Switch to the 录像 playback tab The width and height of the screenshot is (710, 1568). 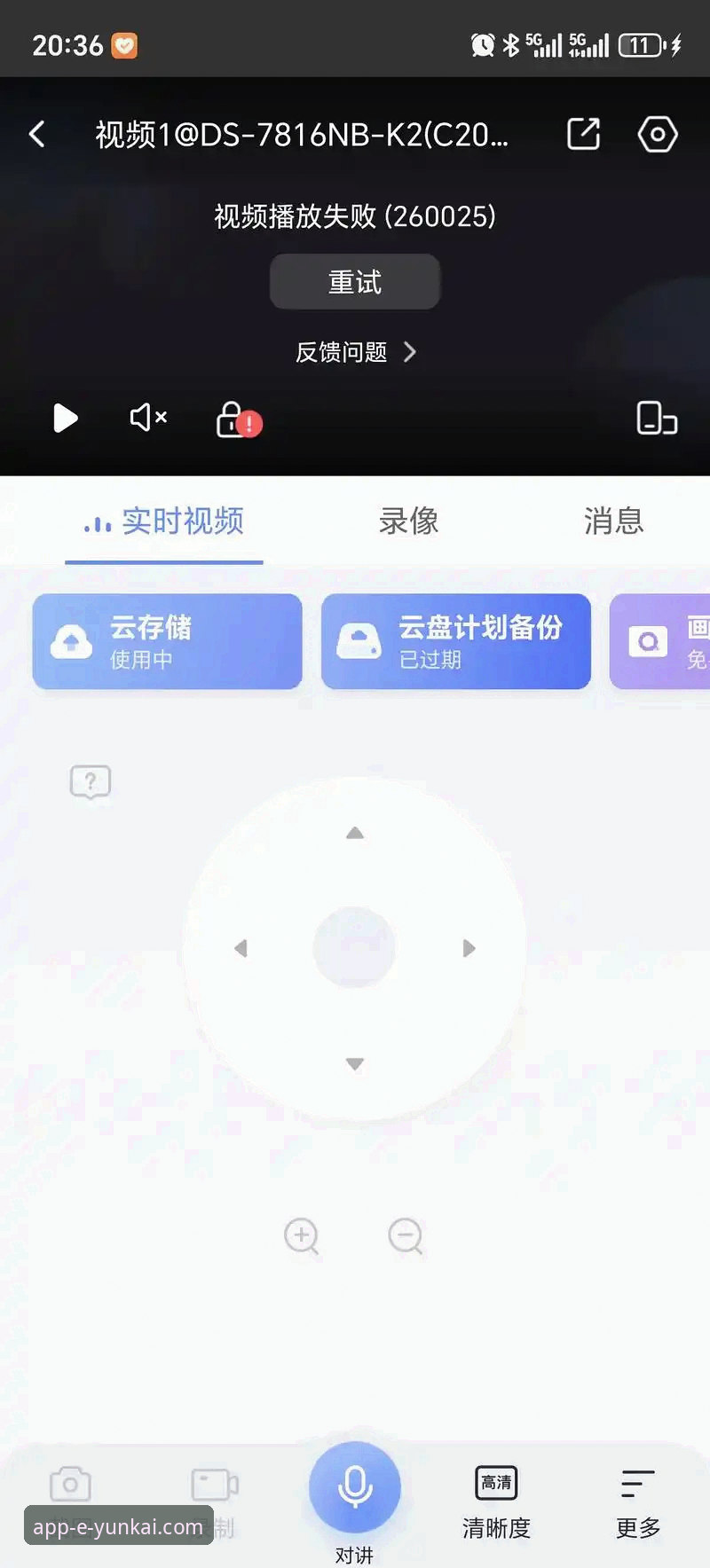click(x=407, y=522)
